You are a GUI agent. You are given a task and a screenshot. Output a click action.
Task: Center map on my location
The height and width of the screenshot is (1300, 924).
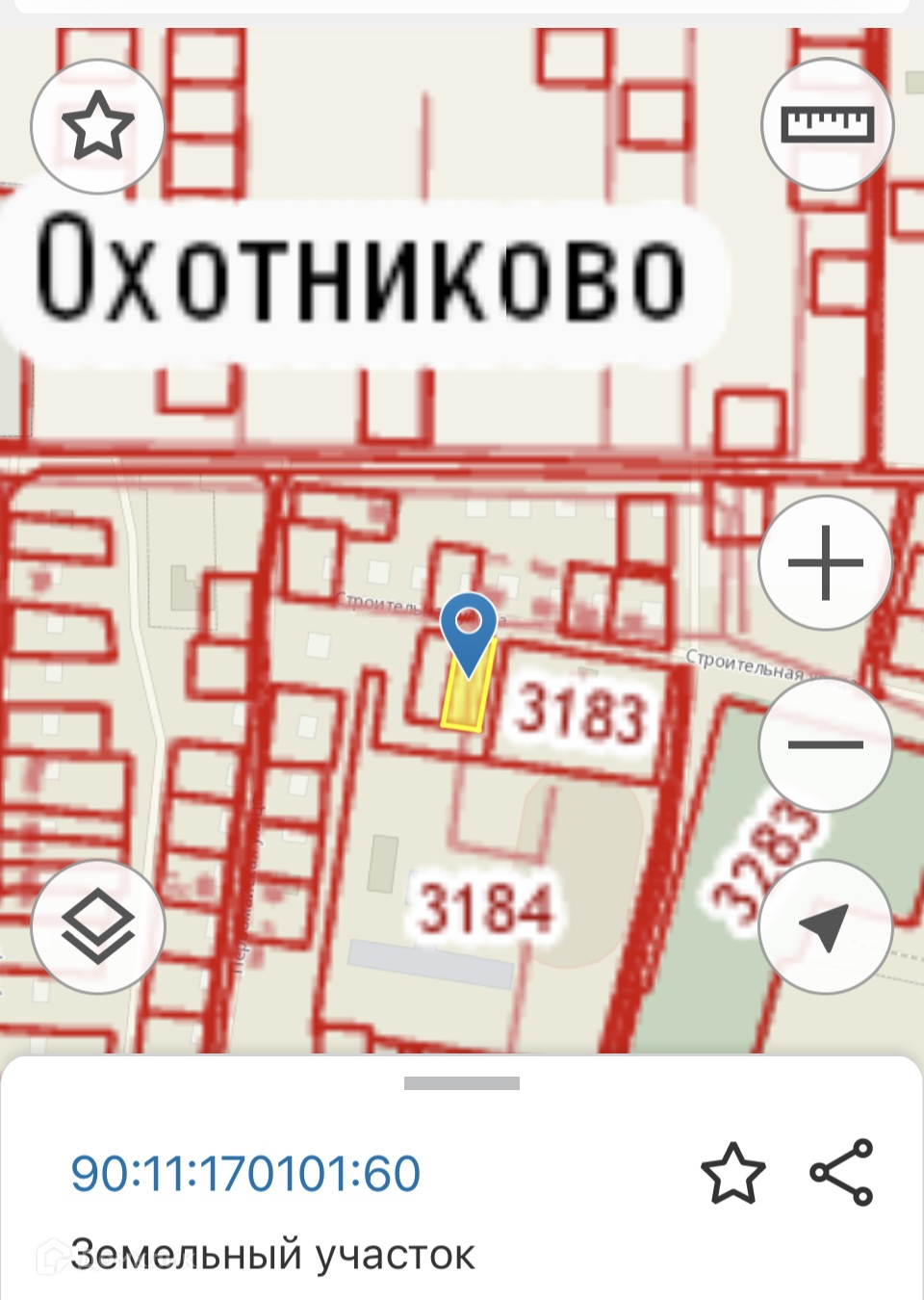825,926
